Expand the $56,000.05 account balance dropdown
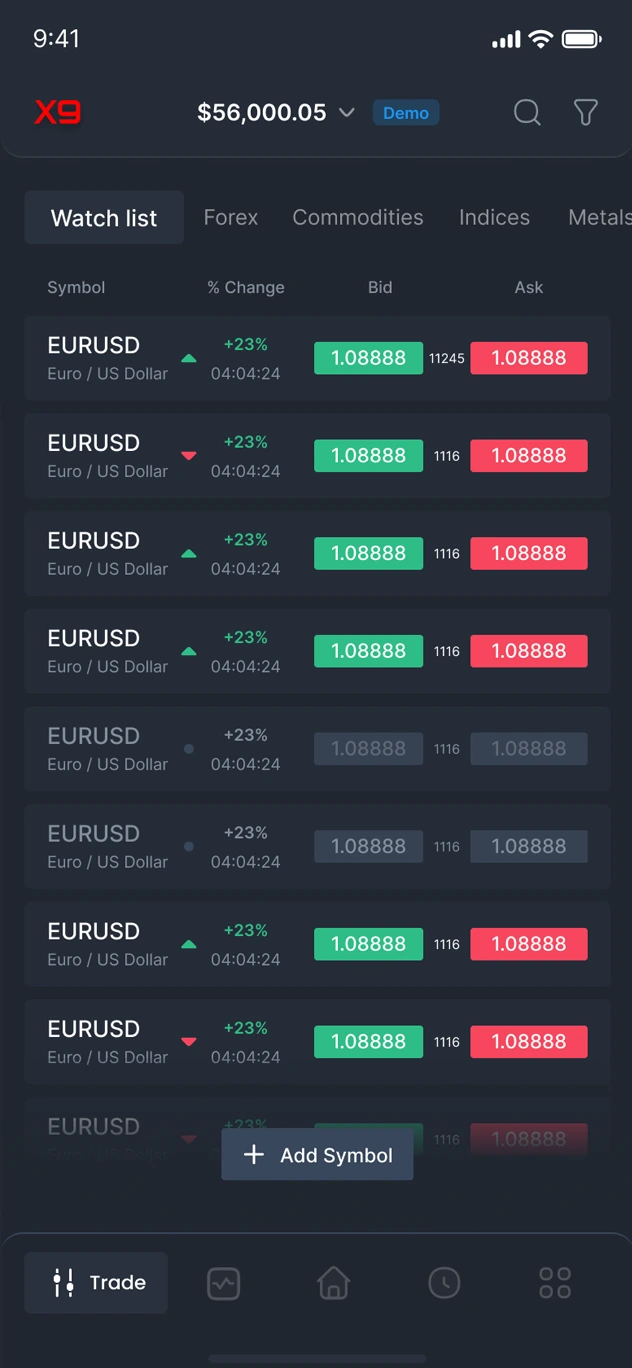 click(276, 113)
